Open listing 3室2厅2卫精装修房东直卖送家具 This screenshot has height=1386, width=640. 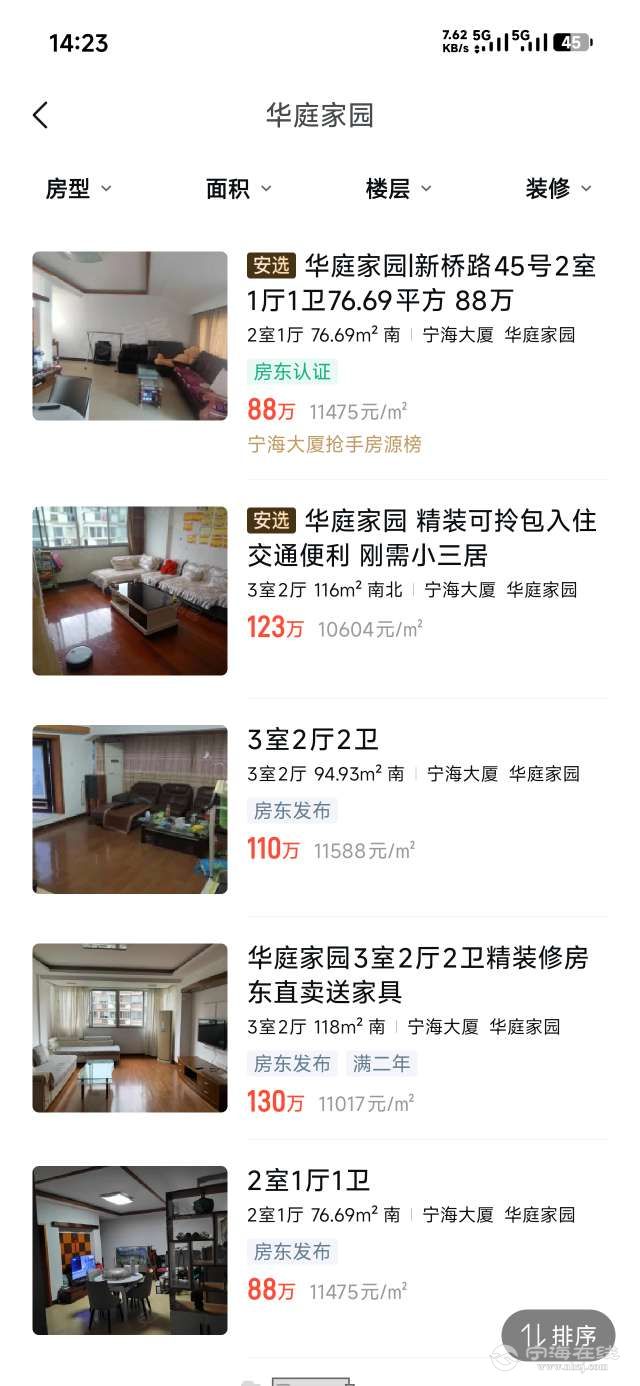pyautogui.click(x=418, y=974)
